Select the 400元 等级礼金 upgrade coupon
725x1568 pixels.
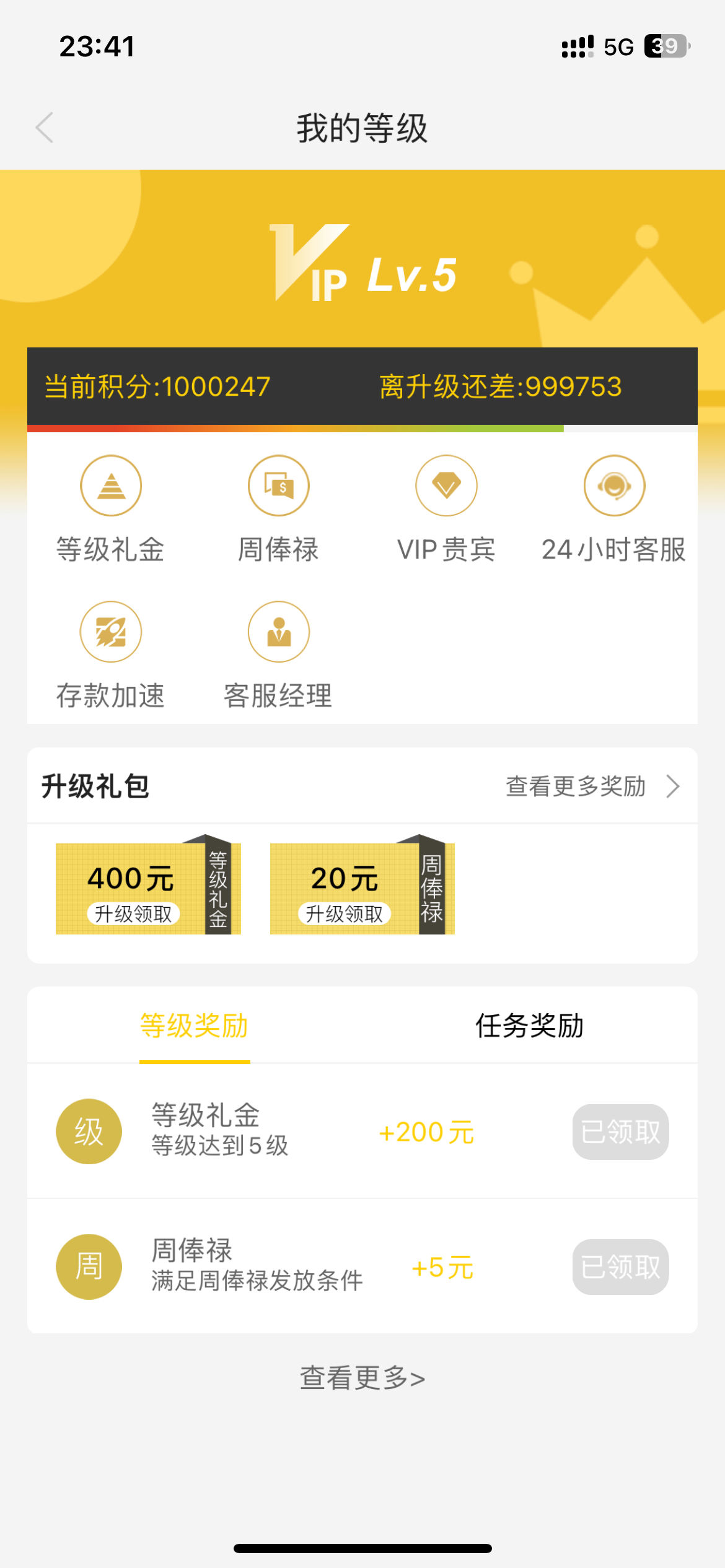[147, 889]
